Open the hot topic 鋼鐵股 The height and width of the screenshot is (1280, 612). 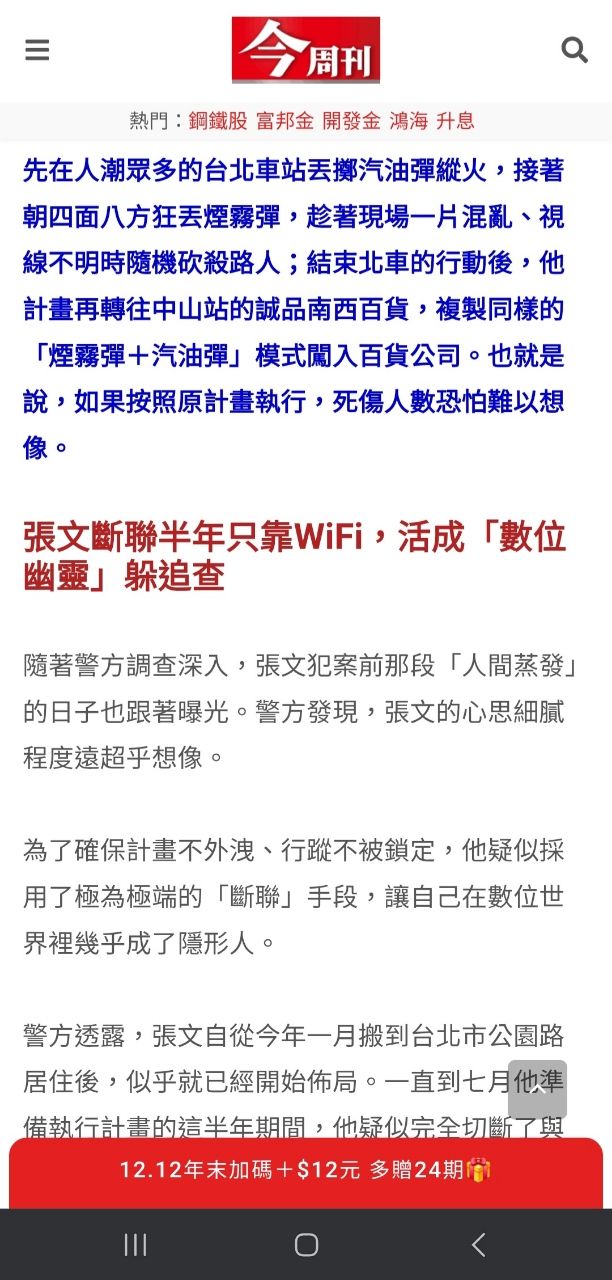(218, 121)
